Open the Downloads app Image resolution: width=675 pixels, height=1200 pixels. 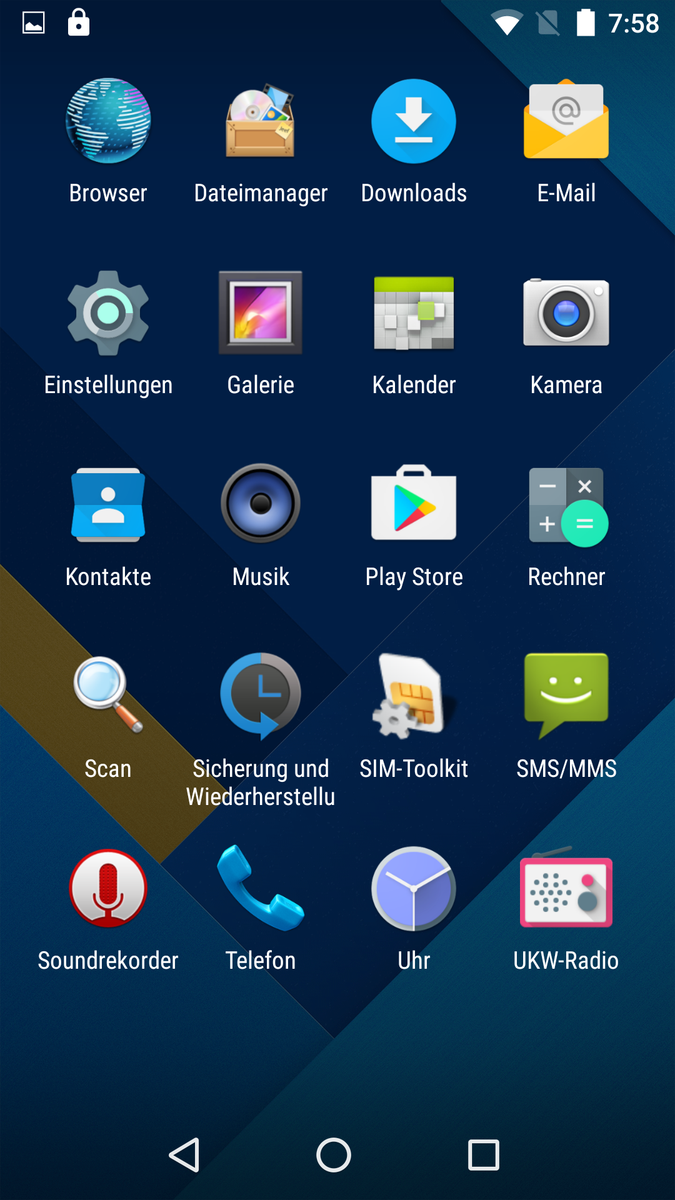(413, 122)
